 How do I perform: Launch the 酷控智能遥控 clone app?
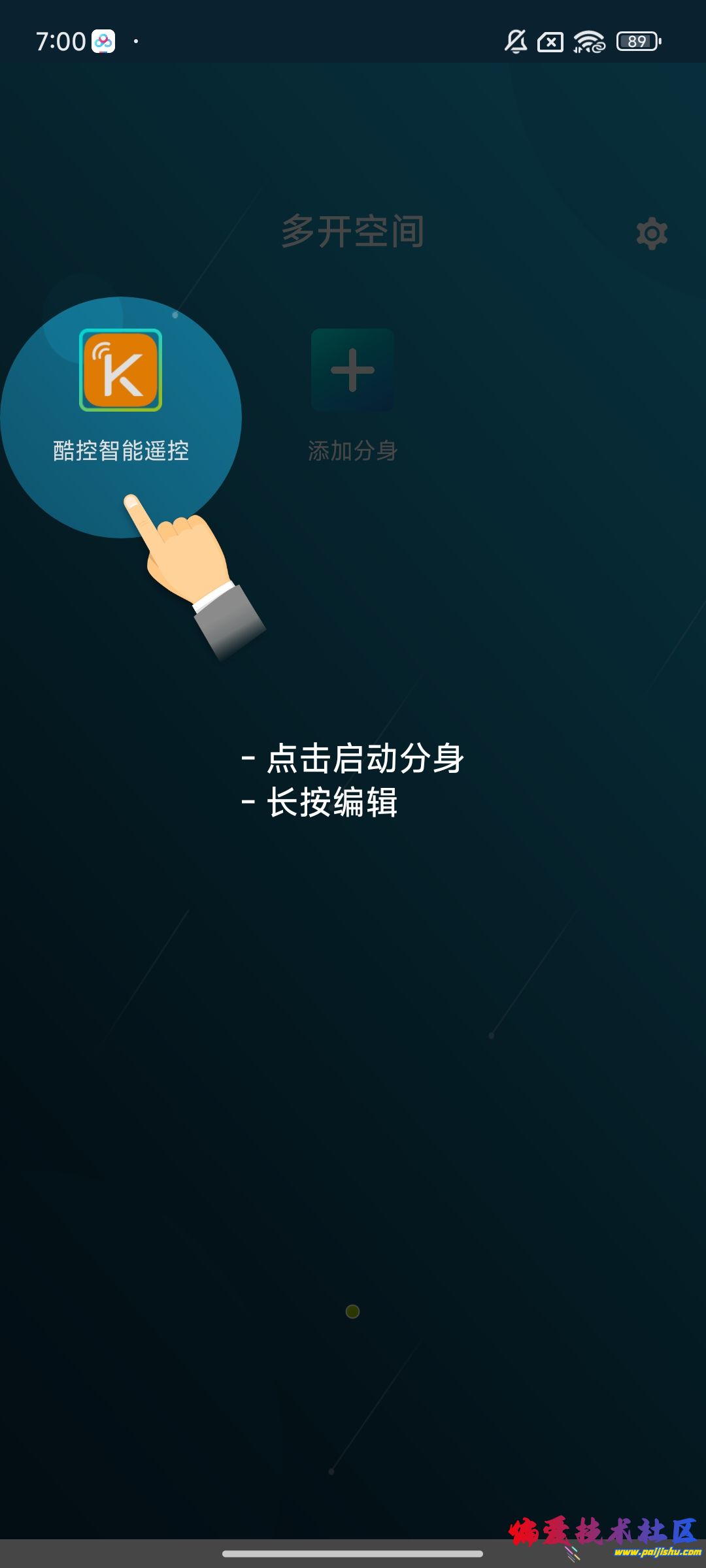pyautogui.click(x=120, y=370)
